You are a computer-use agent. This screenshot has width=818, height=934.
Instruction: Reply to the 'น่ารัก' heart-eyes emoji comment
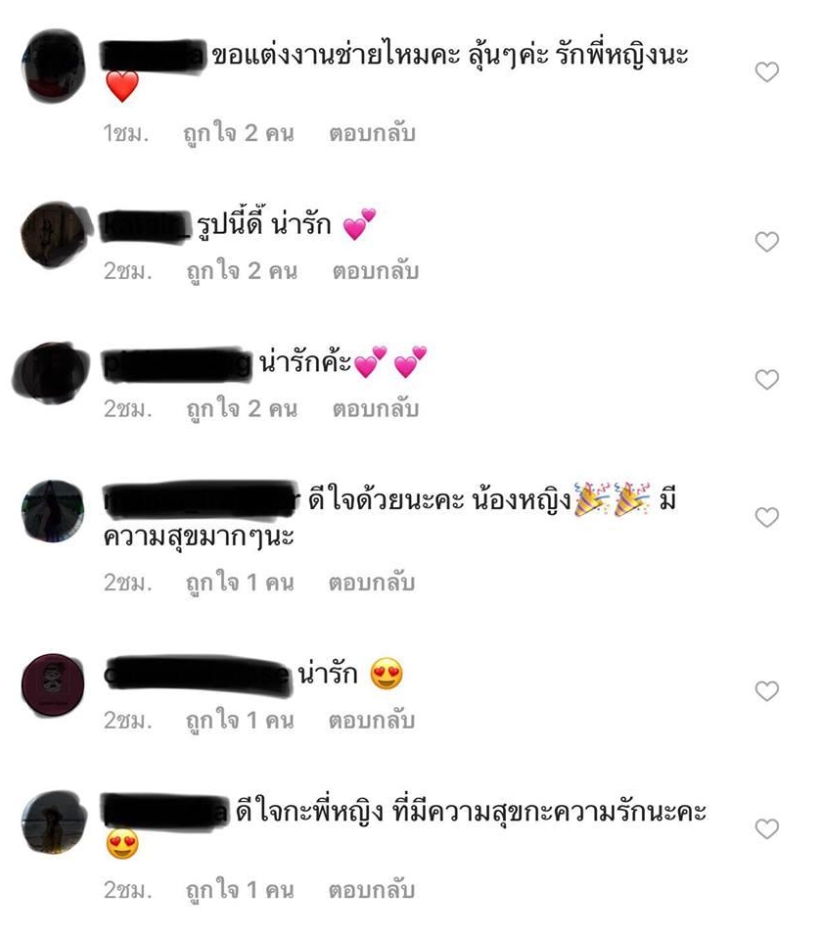pyautogui.click(x=372, y=721)
